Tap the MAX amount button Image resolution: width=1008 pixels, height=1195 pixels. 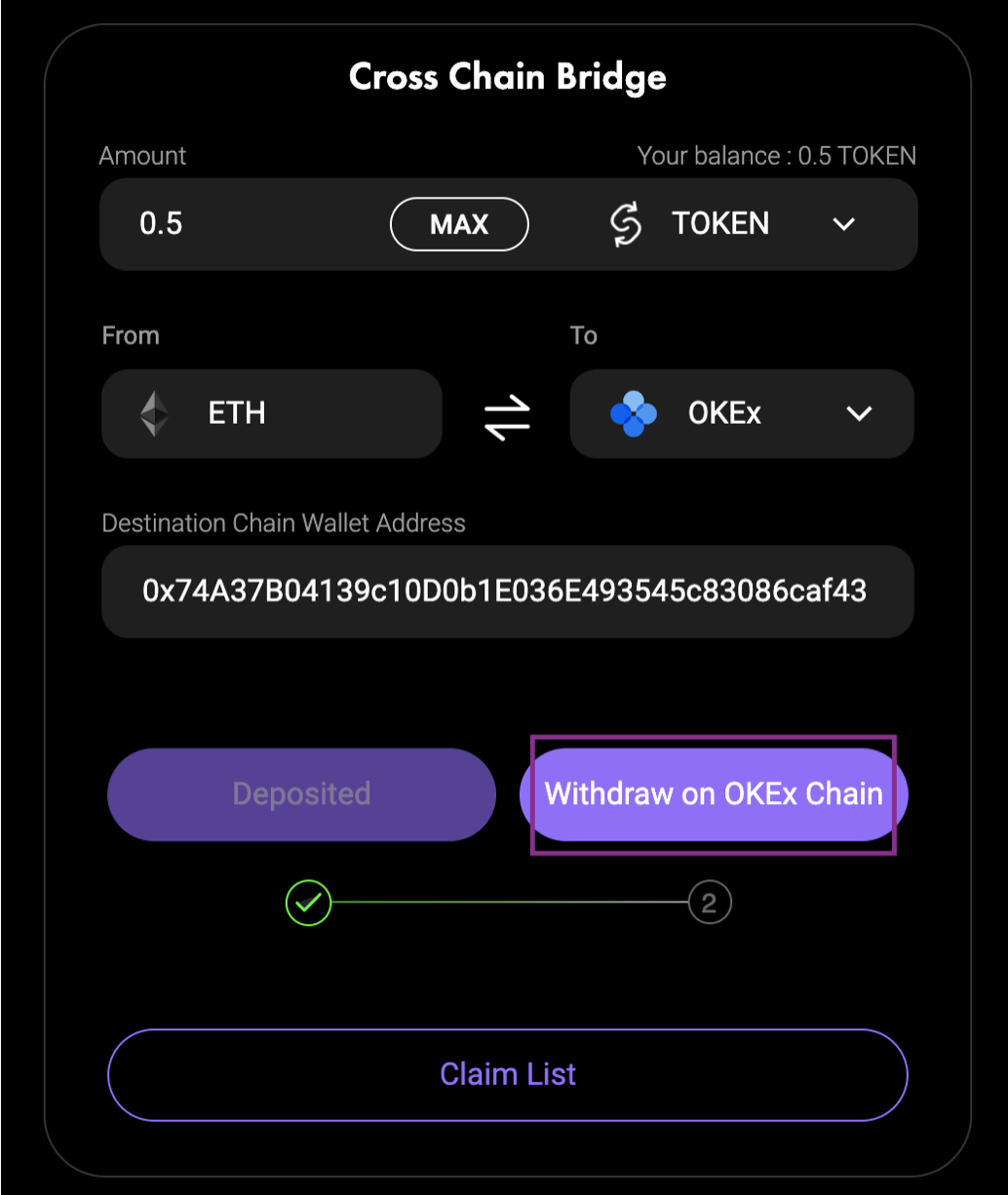pyautogui.click(x=458, y=225)
